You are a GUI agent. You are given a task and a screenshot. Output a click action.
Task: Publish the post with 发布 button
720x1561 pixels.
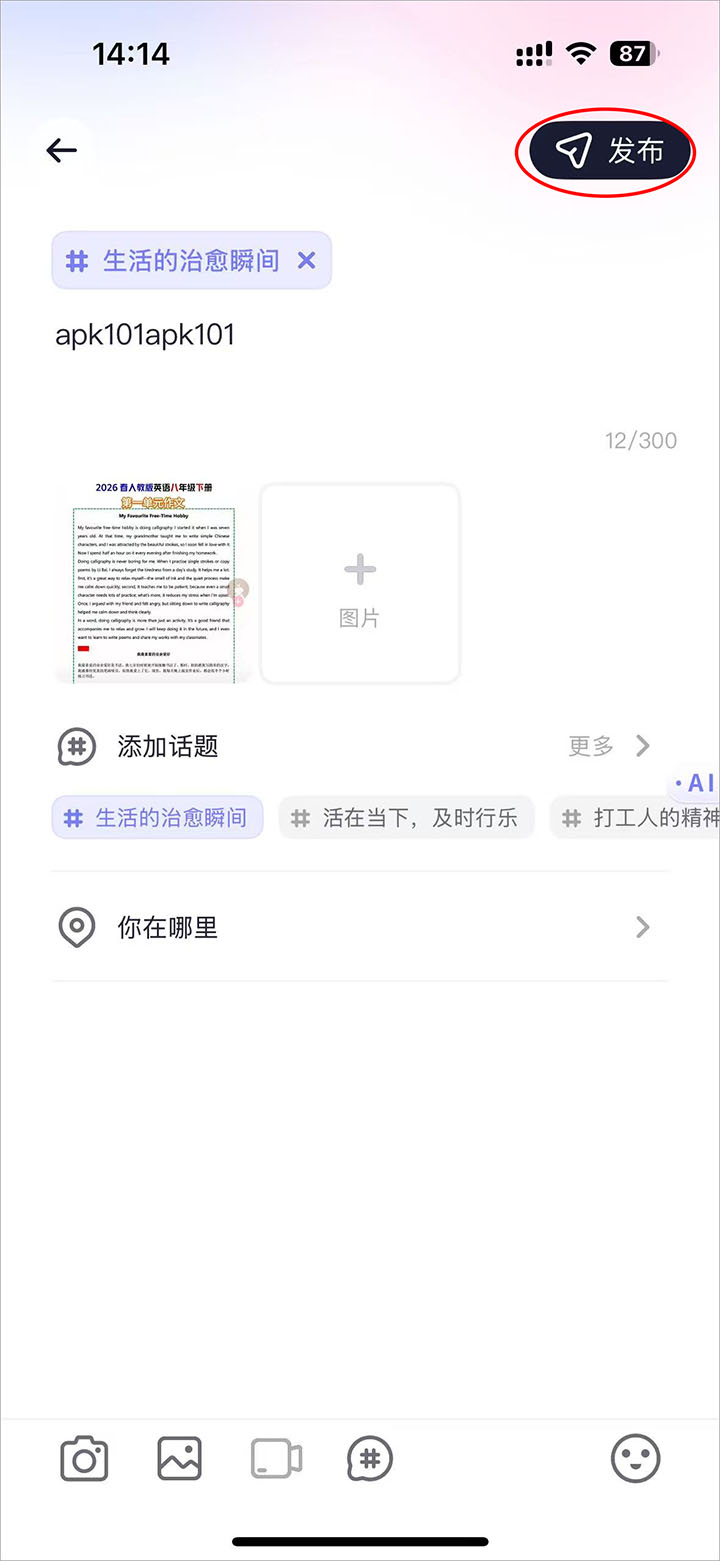[611, 151]
